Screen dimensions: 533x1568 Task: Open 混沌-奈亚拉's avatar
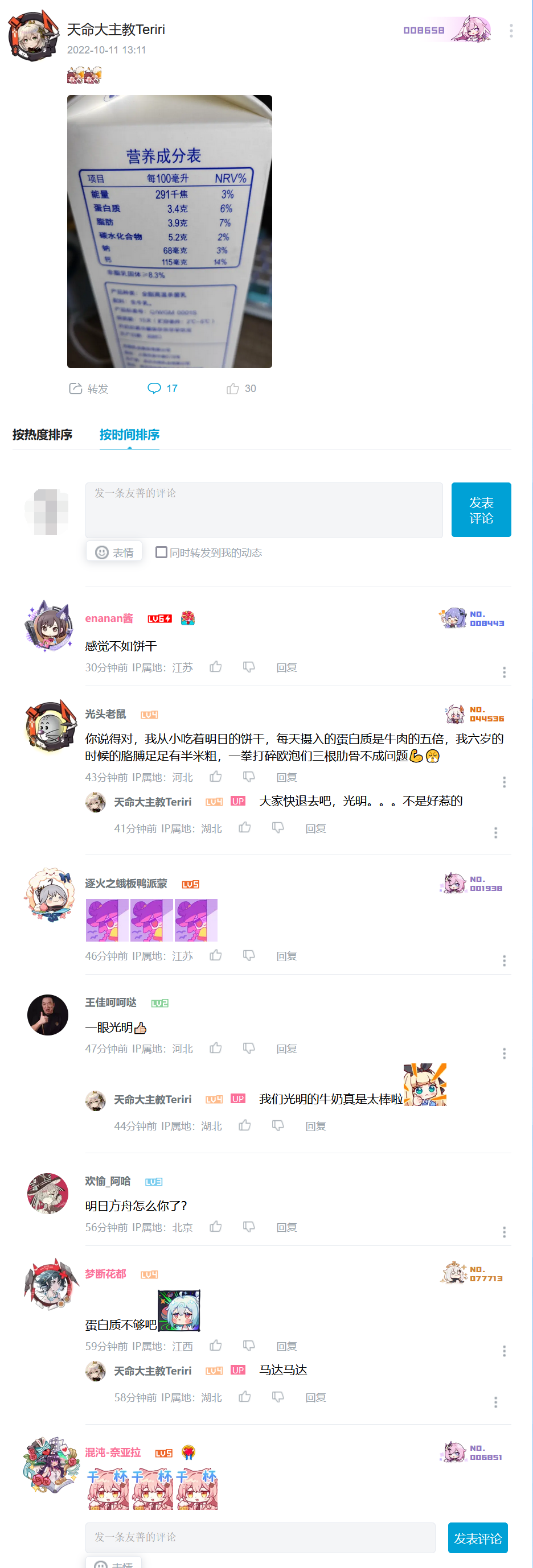51,1465
